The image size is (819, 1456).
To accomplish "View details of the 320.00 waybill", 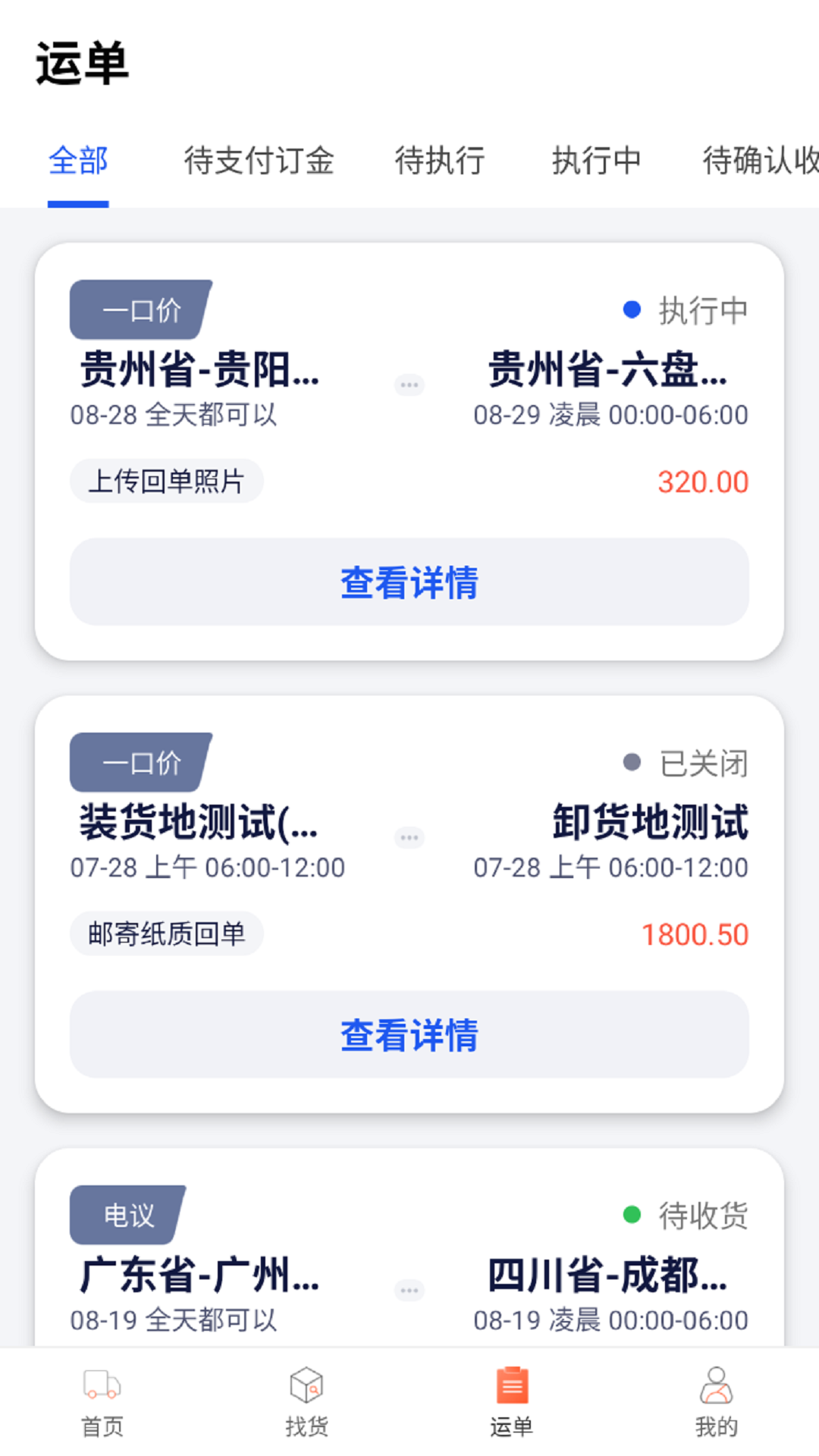I will 409,582.
